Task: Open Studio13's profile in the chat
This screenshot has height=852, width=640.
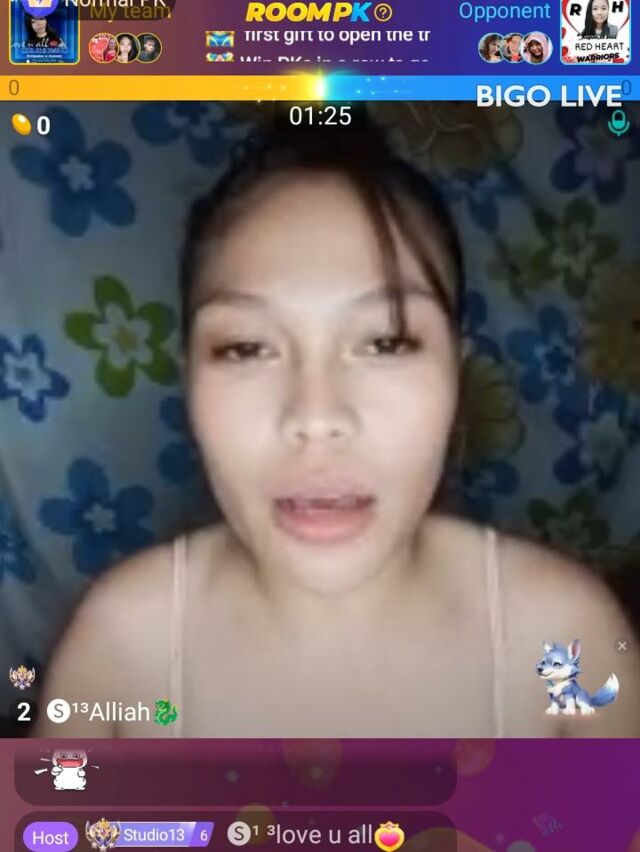Action: coord(153,835)
